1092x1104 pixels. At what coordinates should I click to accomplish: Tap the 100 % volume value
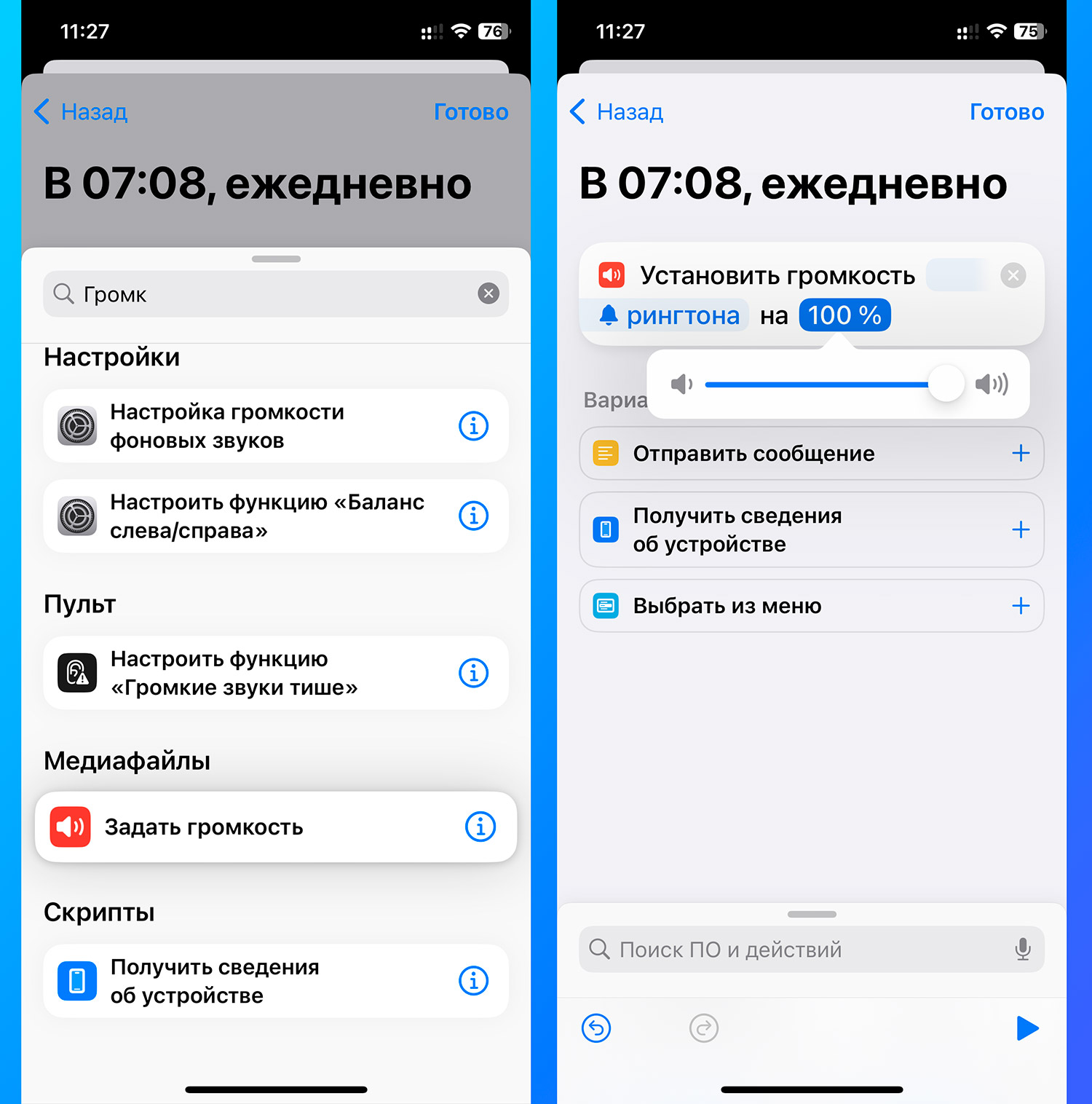pos(844,315)
